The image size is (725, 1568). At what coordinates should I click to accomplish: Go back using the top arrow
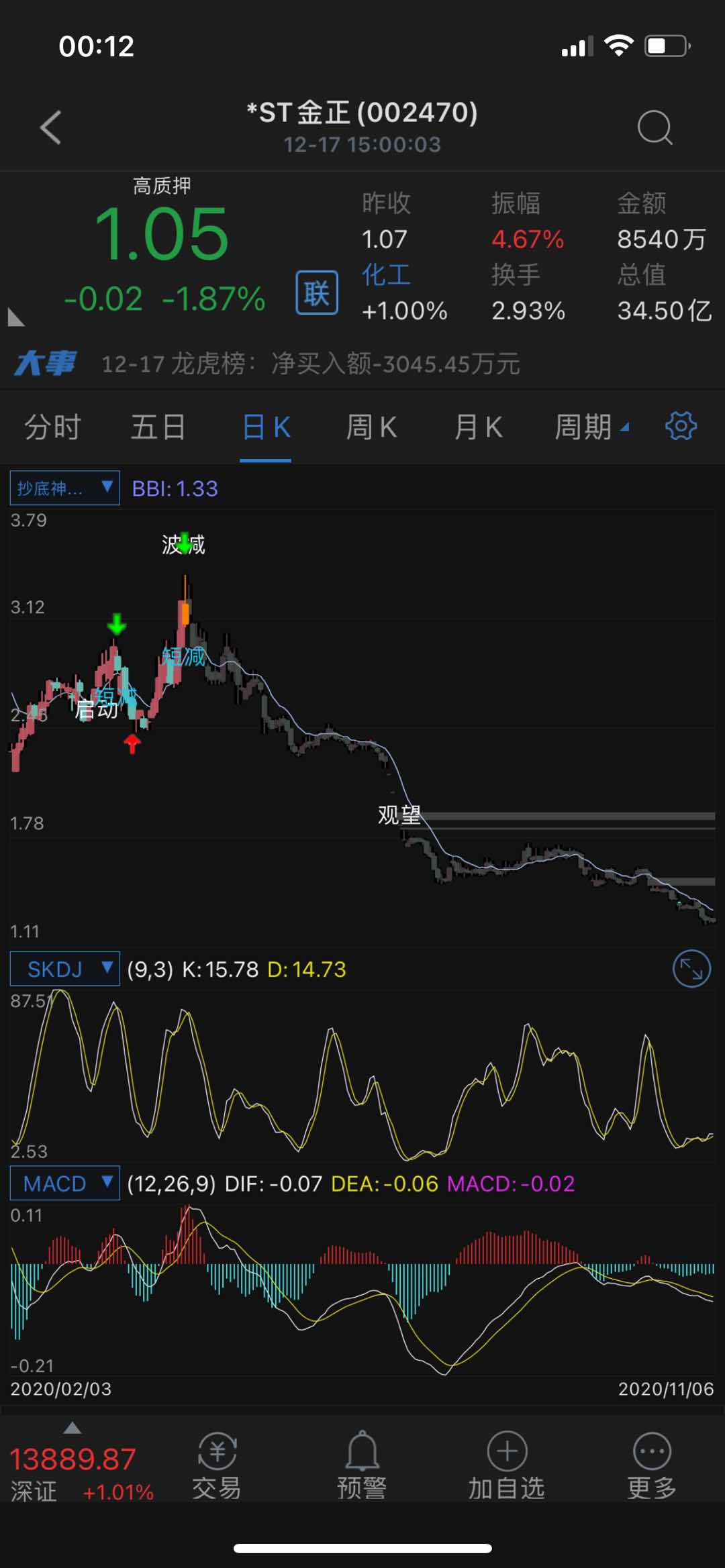(50, 127)
